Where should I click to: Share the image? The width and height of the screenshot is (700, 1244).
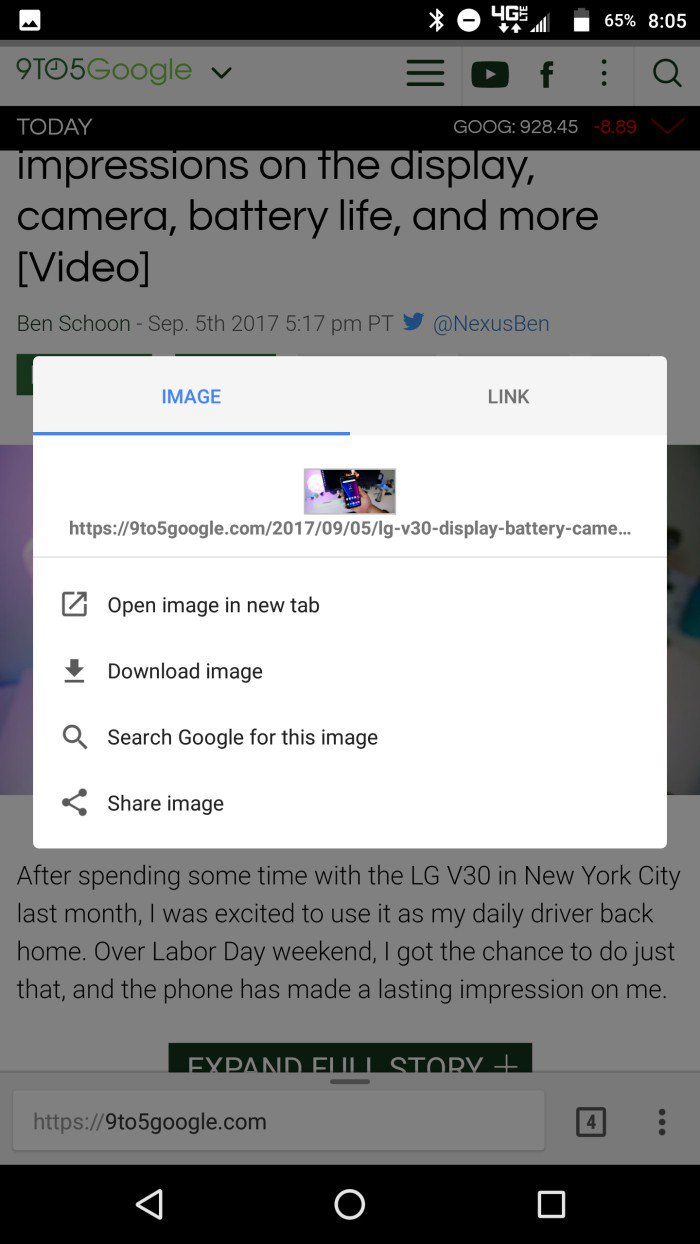165,803
